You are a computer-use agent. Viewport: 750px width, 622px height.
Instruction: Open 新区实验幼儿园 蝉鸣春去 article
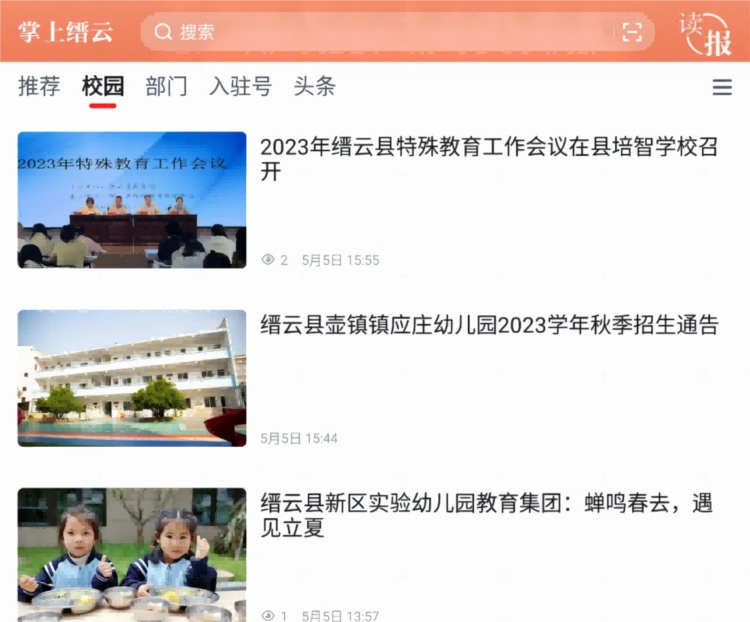point(487,516)
